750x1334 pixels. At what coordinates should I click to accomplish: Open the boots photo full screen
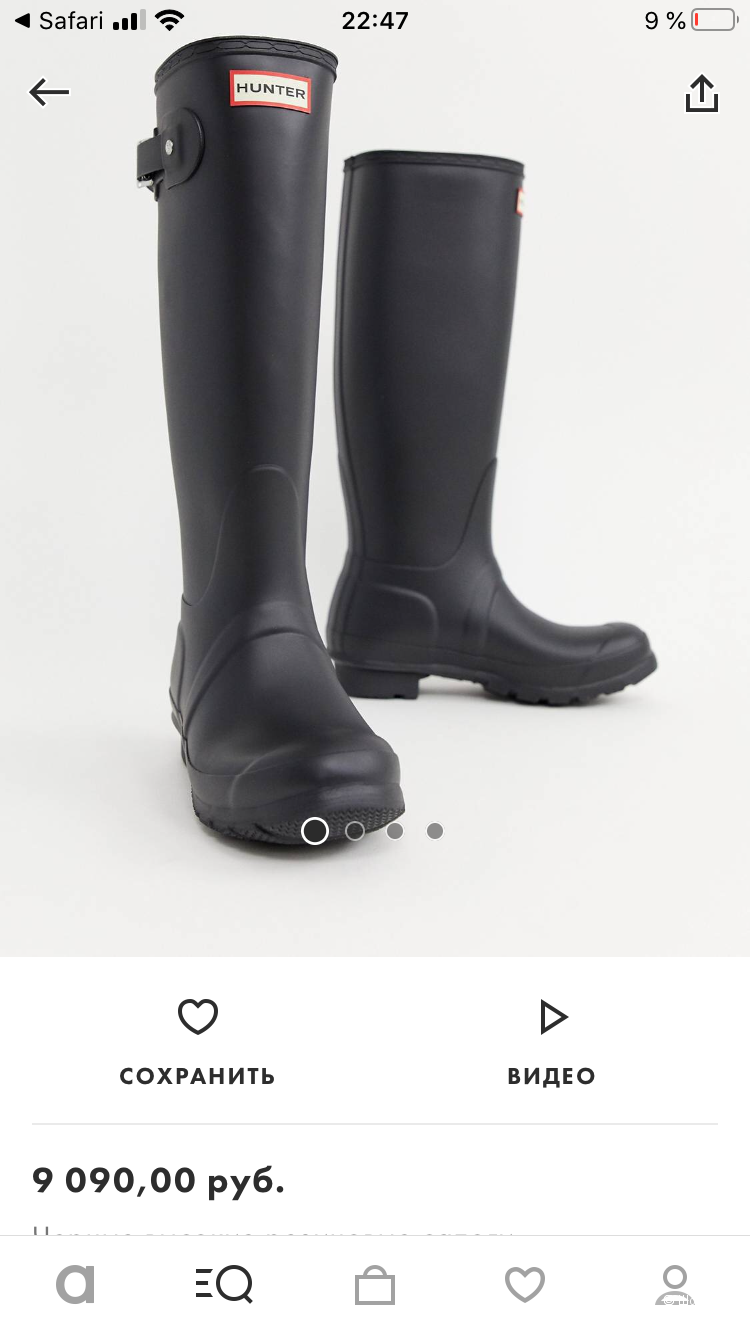375,450
